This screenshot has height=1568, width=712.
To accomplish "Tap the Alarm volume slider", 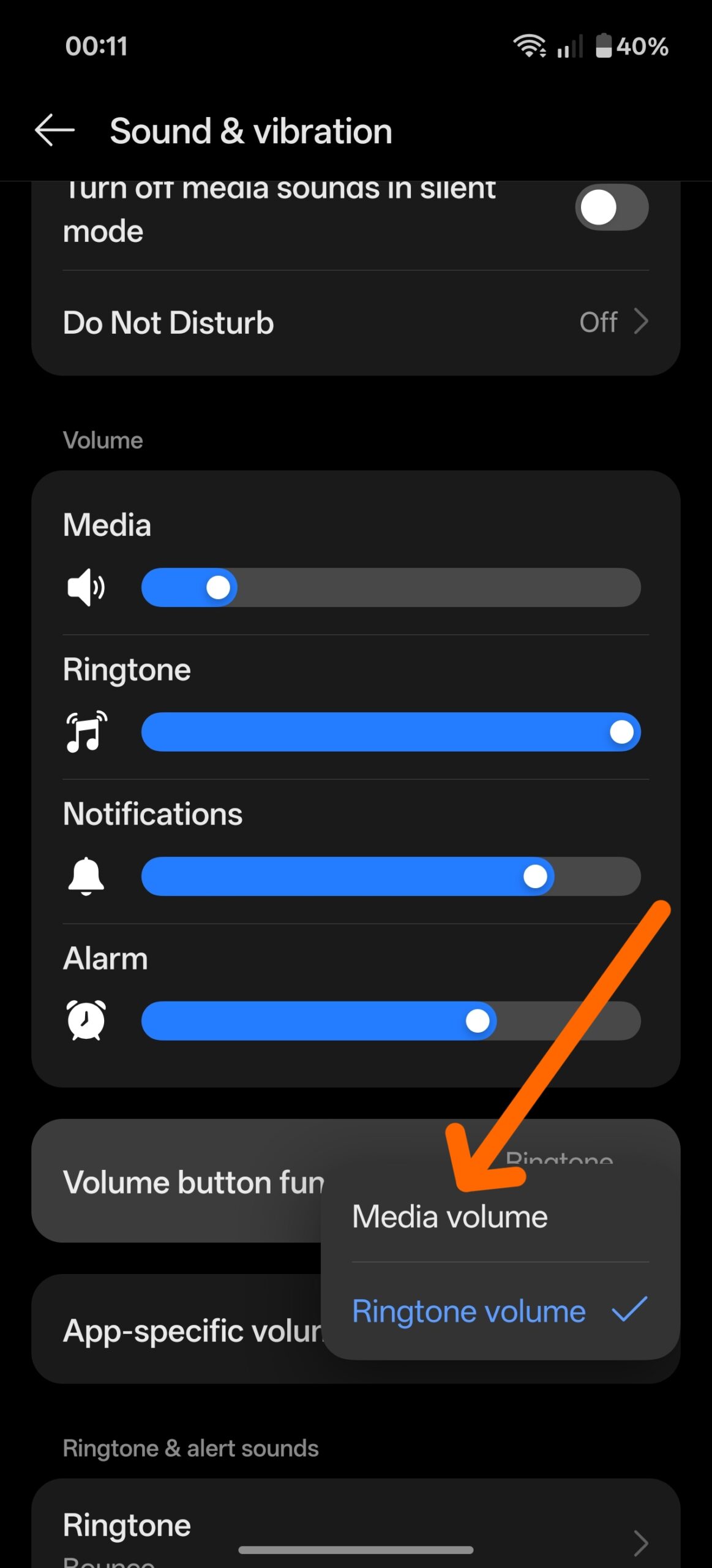I will point(391,1021).
